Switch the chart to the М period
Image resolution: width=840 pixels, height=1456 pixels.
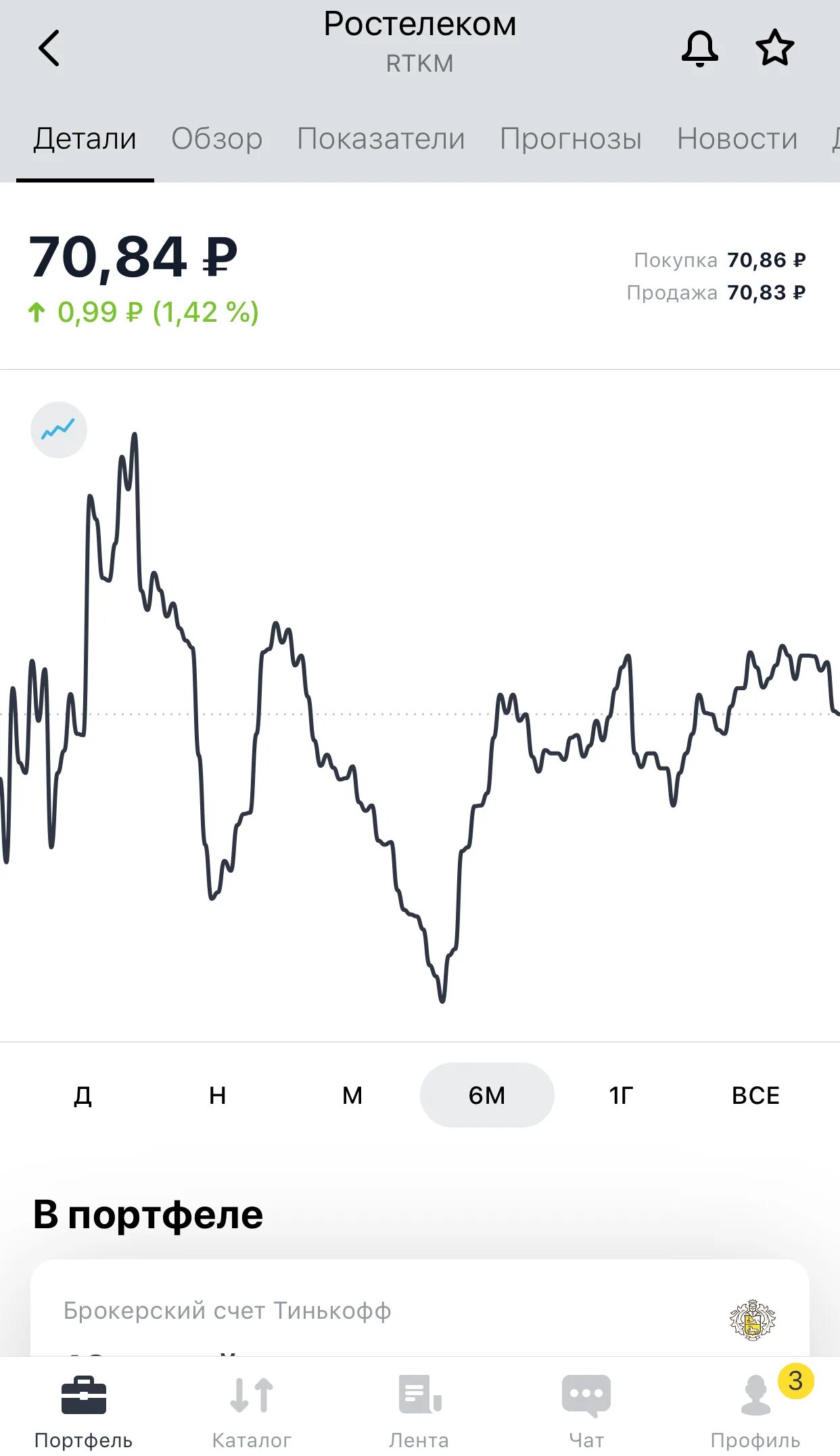click(352, 1095)
